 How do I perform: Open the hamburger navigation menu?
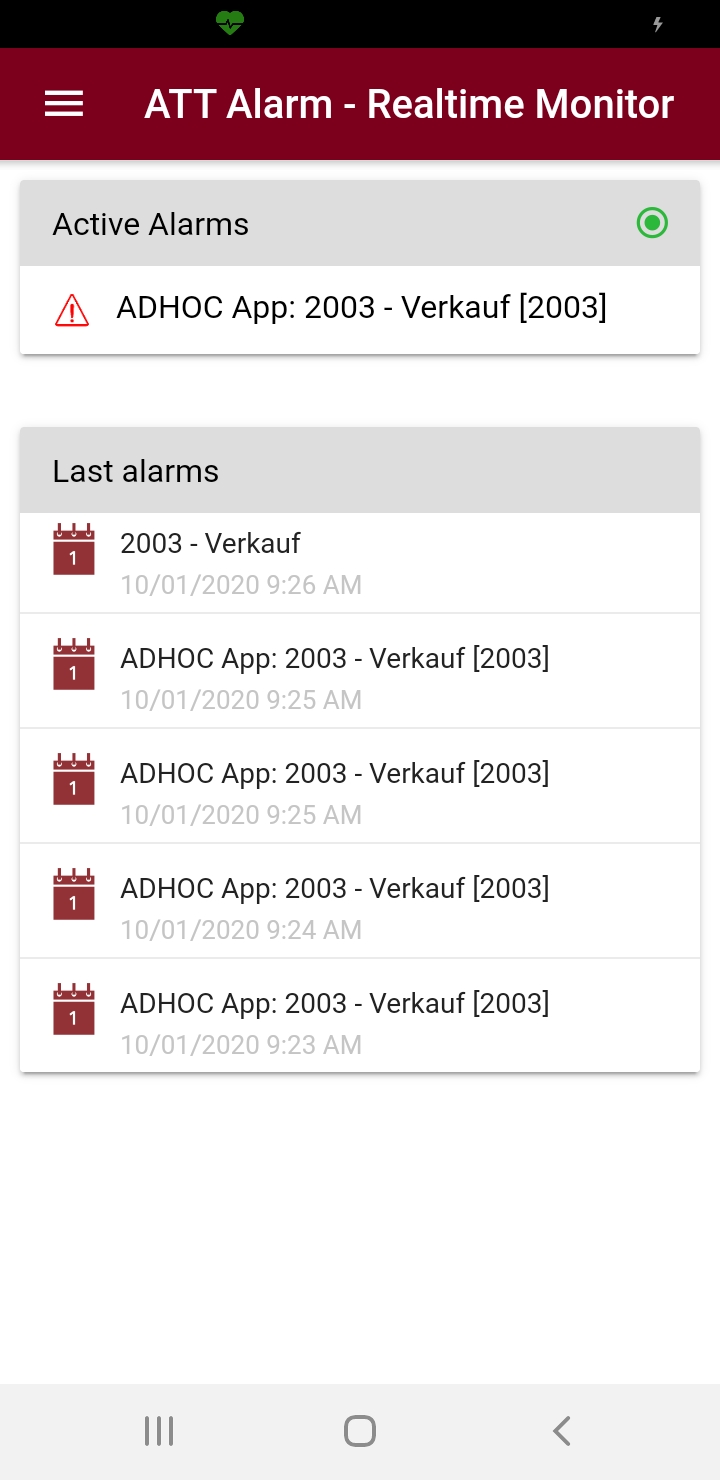tap(64, 104)
